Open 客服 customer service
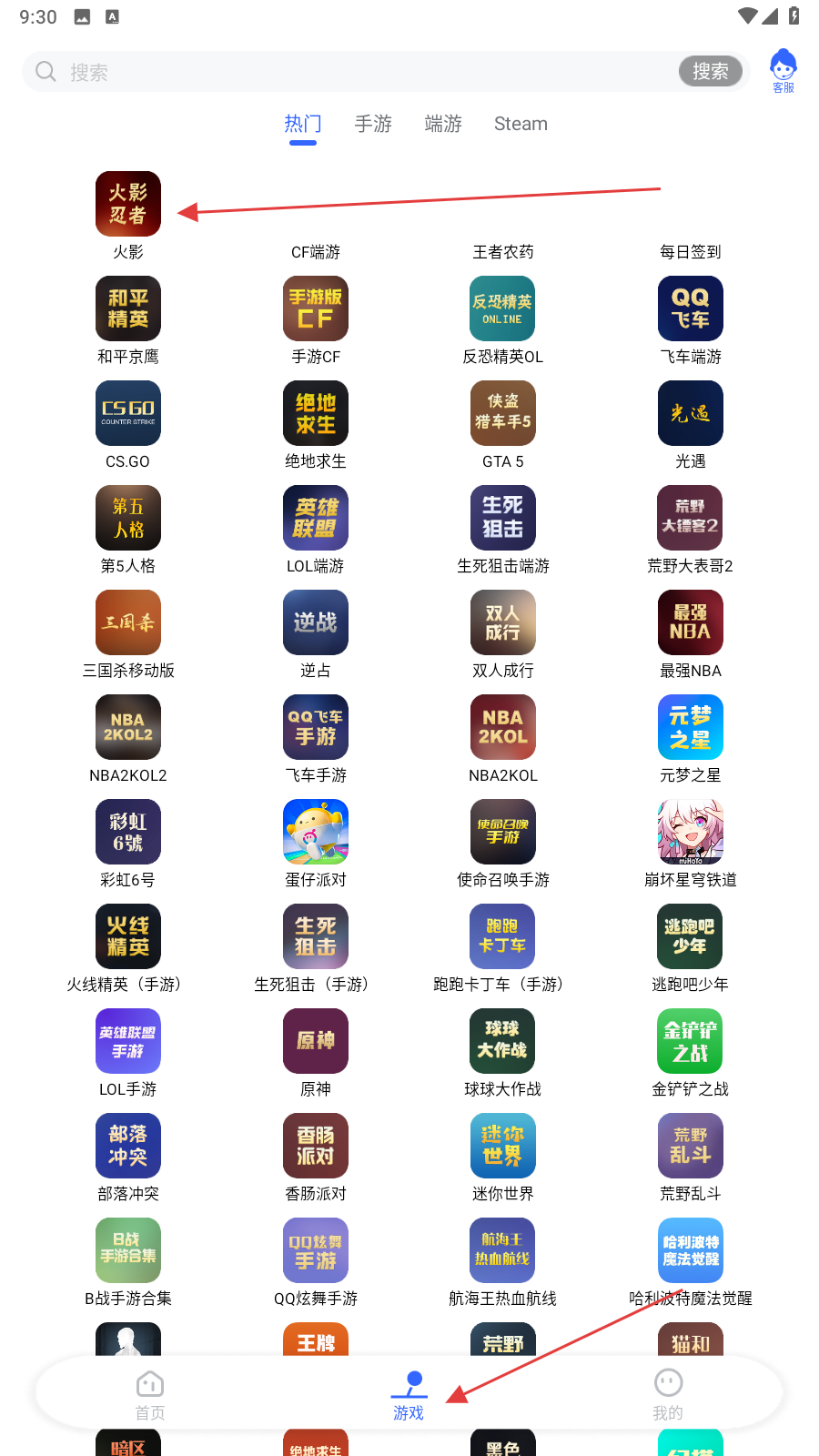This screenshot has width=819, height=1456. tap(784, 72)
